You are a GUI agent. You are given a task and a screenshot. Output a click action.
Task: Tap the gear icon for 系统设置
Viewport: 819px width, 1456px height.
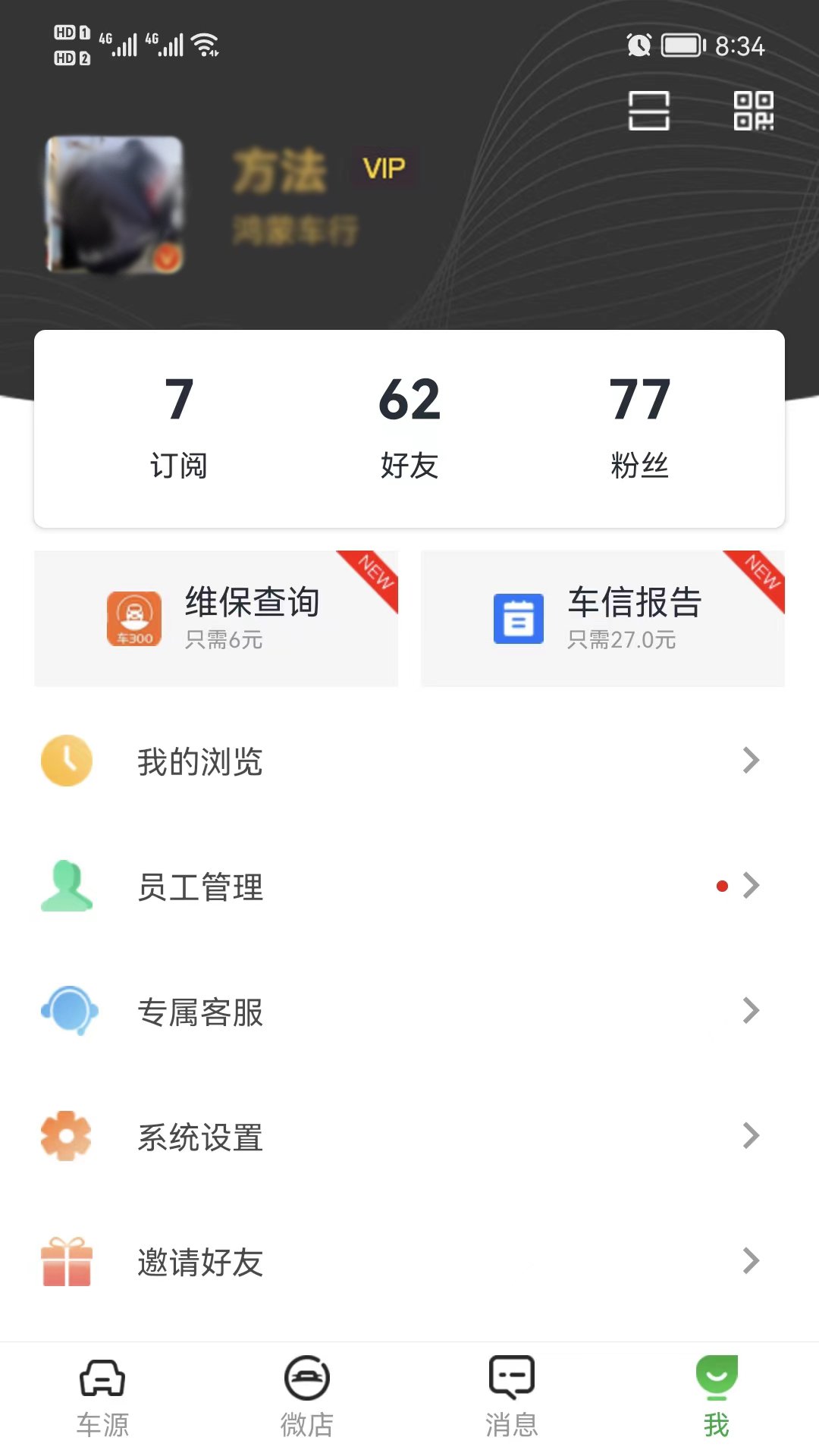(x=66, y=1135)
